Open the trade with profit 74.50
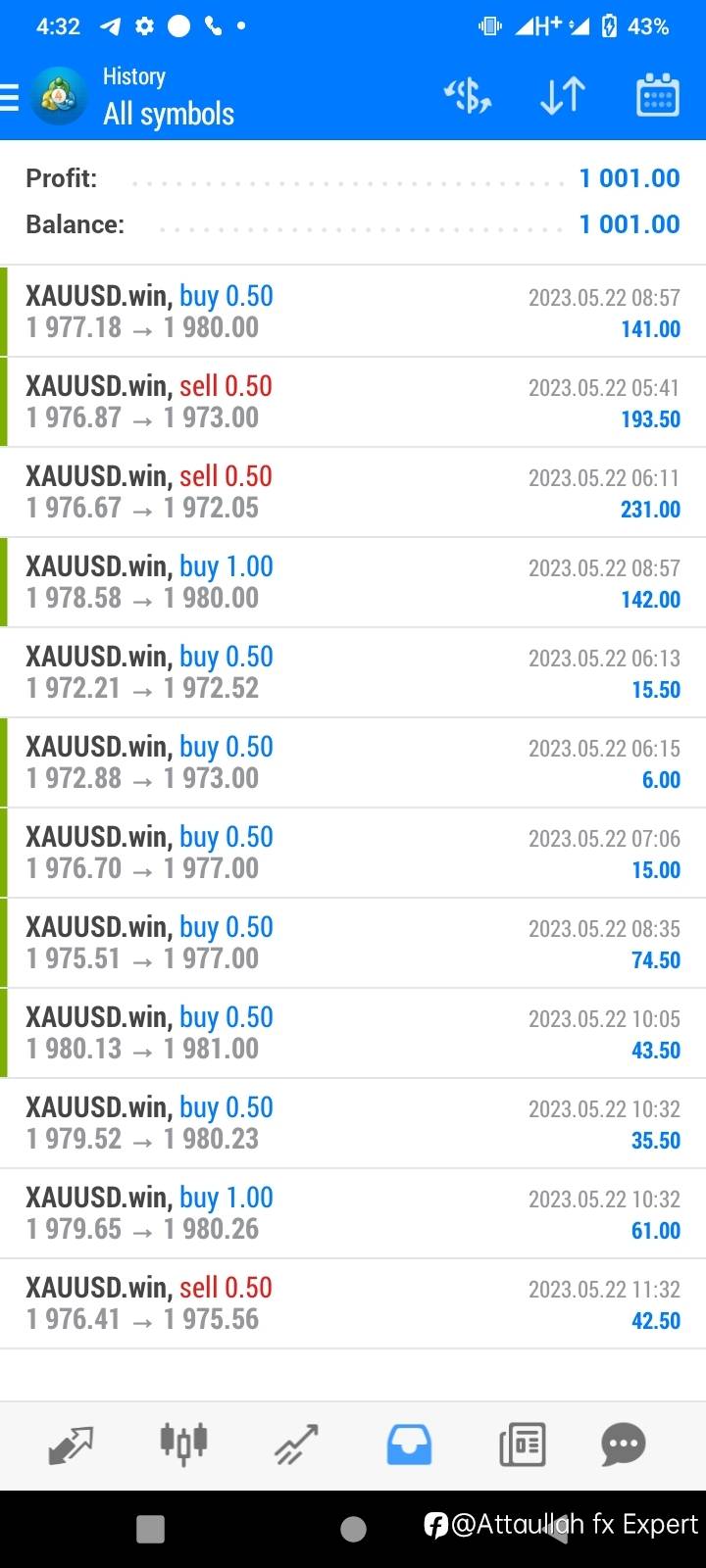The width and height of the screenshot is (706, 1568). click(x=353, y=943)
